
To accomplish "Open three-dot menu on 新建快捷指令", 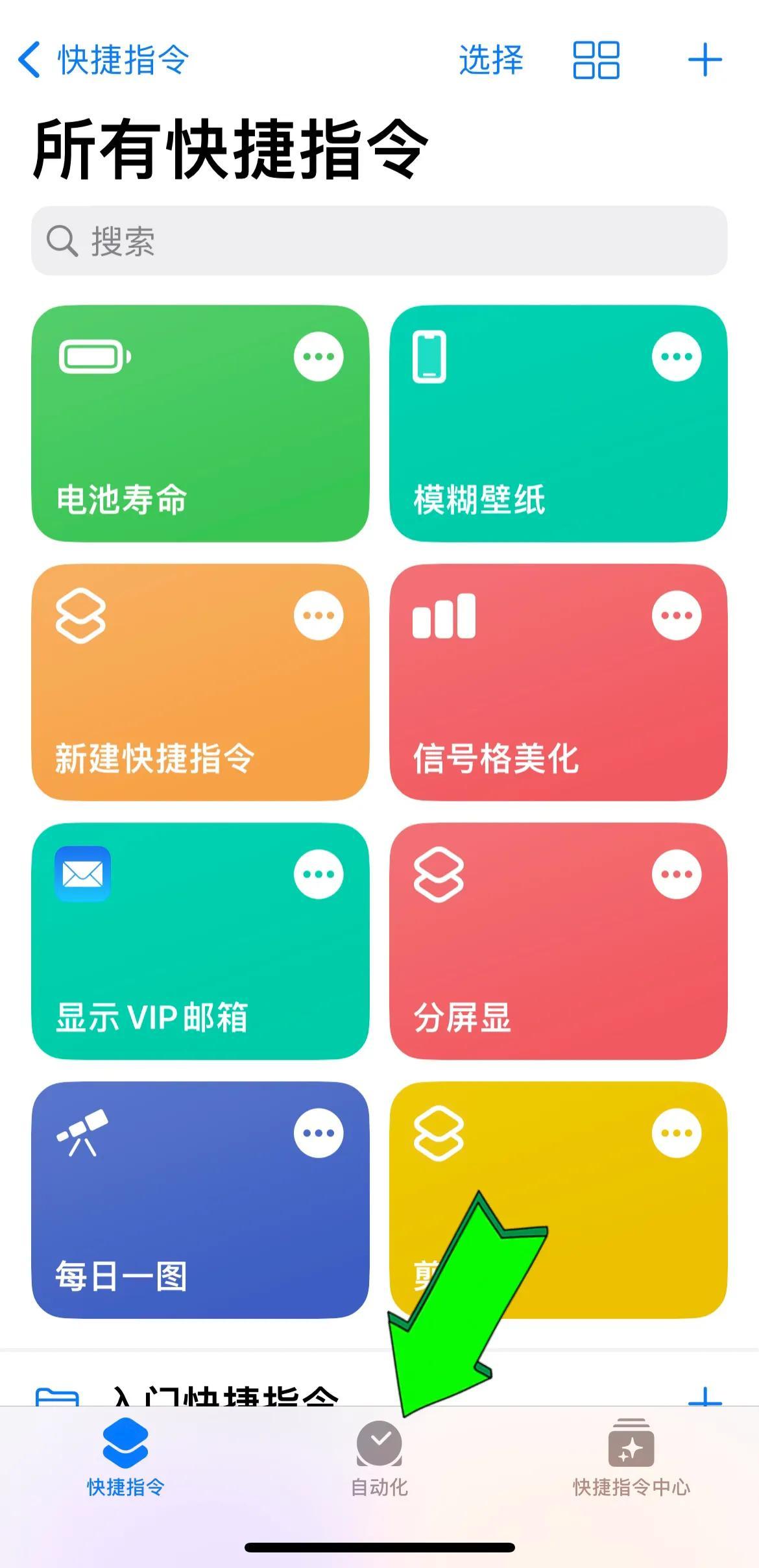I will tap(318, 615).
